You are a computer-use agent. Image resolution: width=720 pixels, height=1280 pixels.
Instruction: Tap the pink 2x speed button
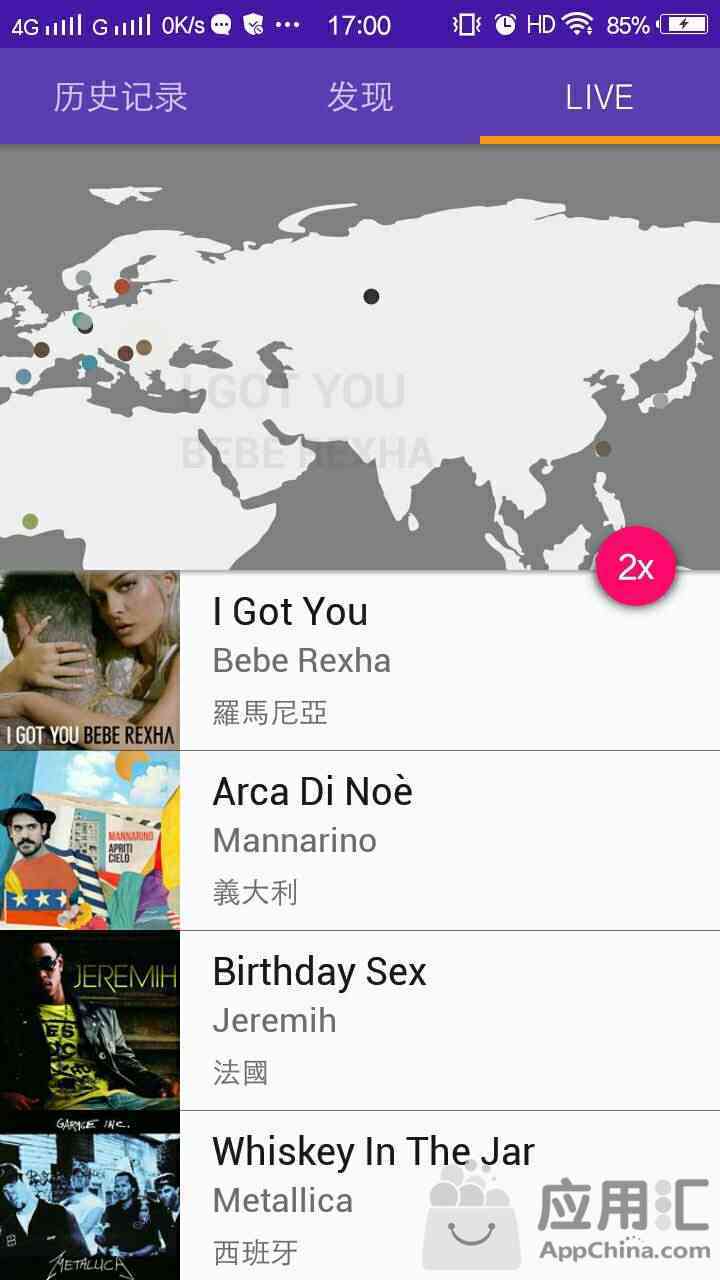[x=636, y=567]
